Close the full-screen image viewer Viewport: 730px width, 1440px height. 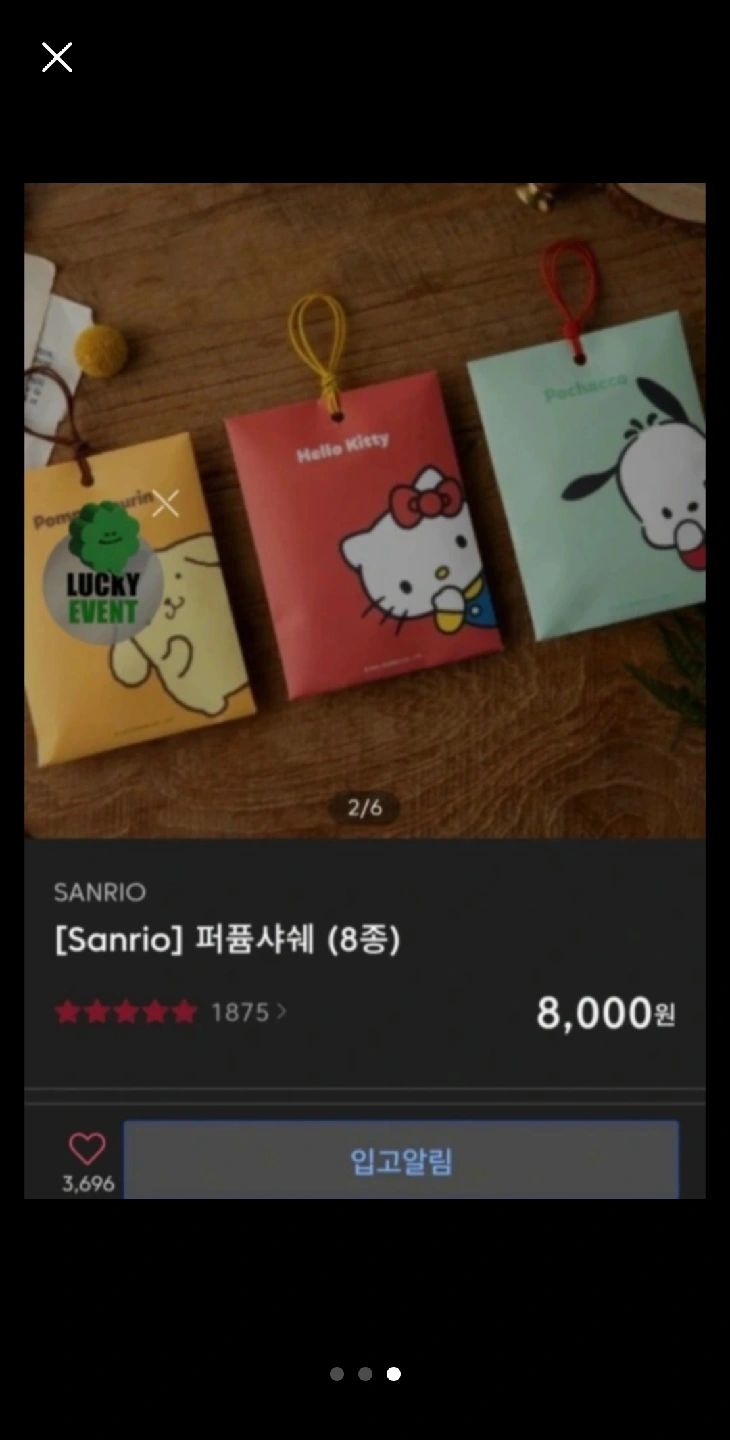[57, 58]
